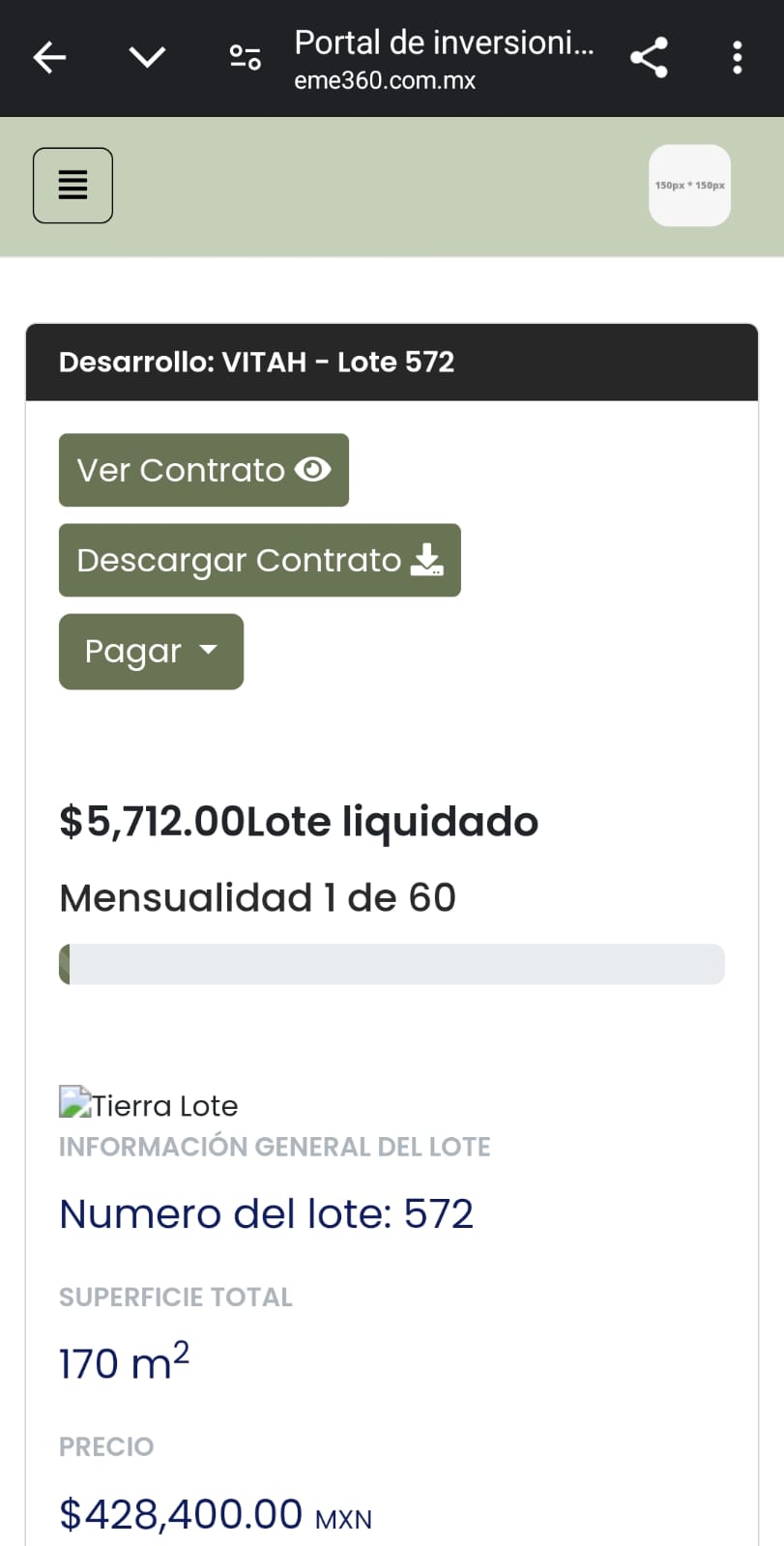Expand the Pagar dropdown
This screenshot has width=784, height=1546.
coord(151,652)
